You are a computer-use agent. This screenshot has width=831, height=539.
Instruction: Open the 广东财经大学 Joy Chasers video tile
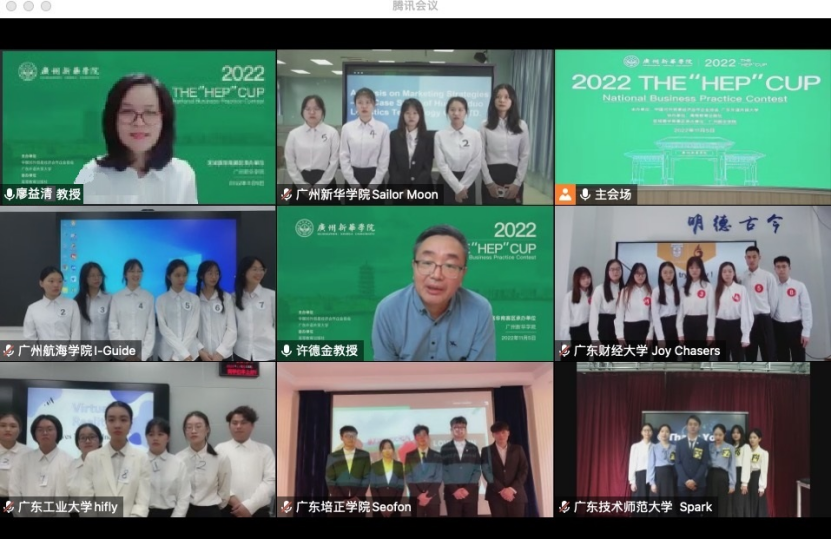(x=692, y=283)
